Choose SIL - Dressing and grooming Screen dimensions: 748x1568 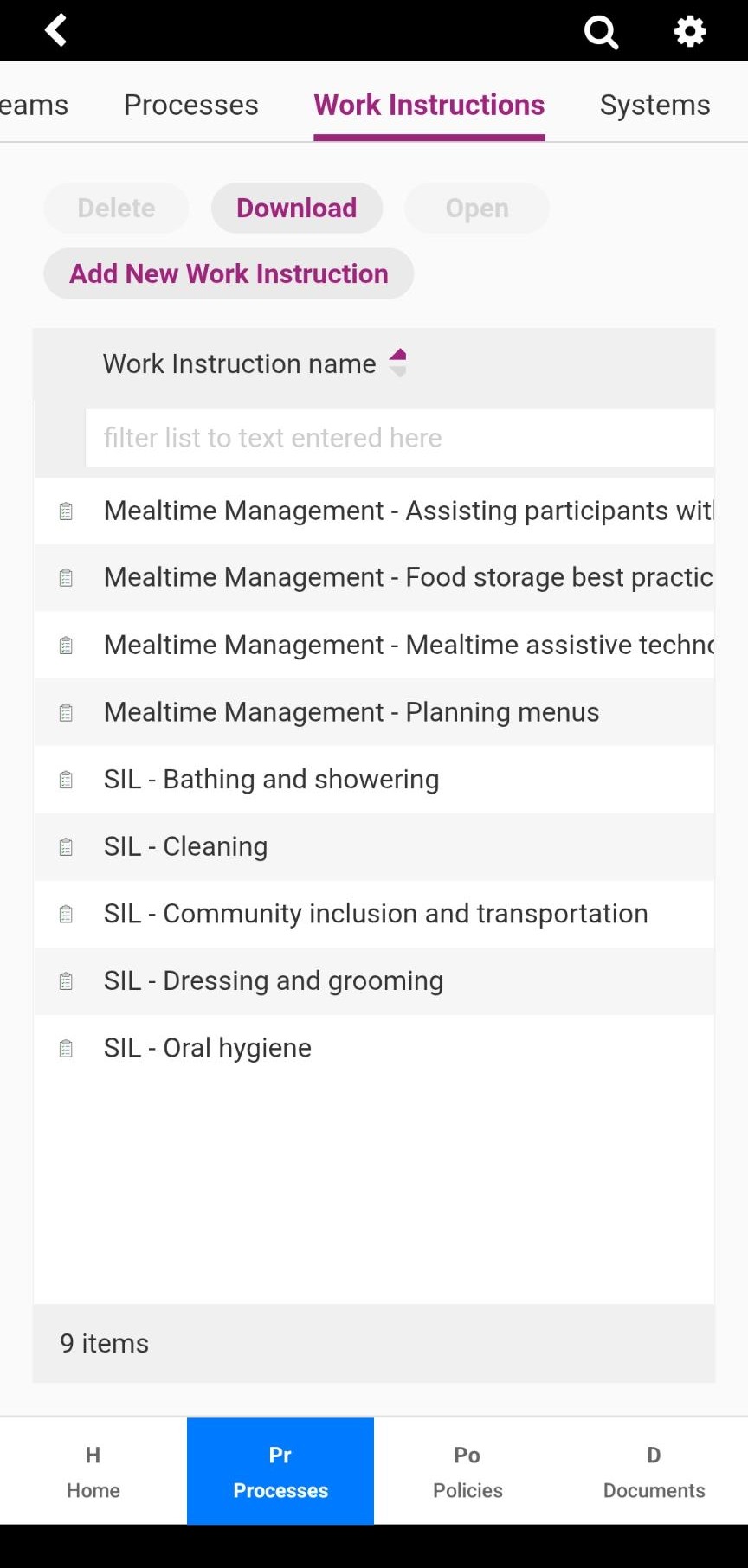(374, 980)
